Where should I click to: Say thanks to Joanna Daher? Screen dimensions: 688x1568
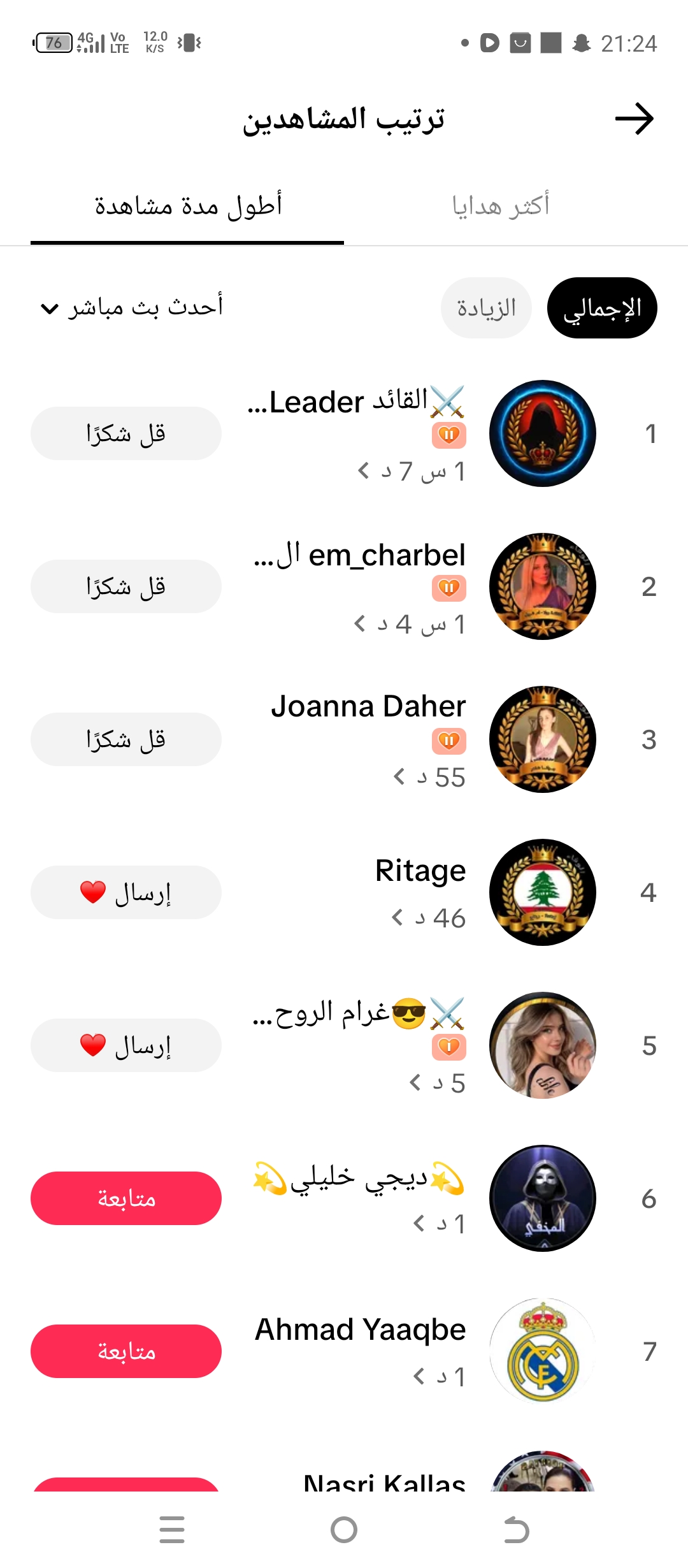pos(126,739)
